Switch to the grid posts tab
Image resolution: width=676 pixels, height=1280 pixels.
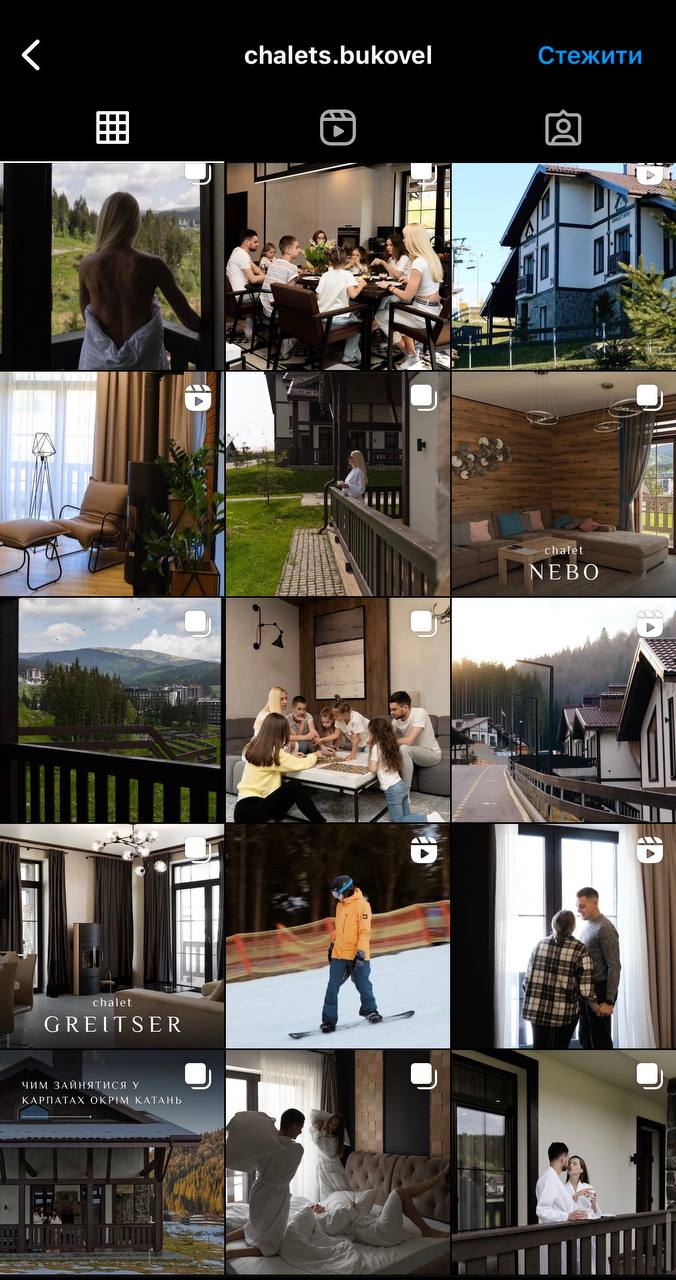112,127
